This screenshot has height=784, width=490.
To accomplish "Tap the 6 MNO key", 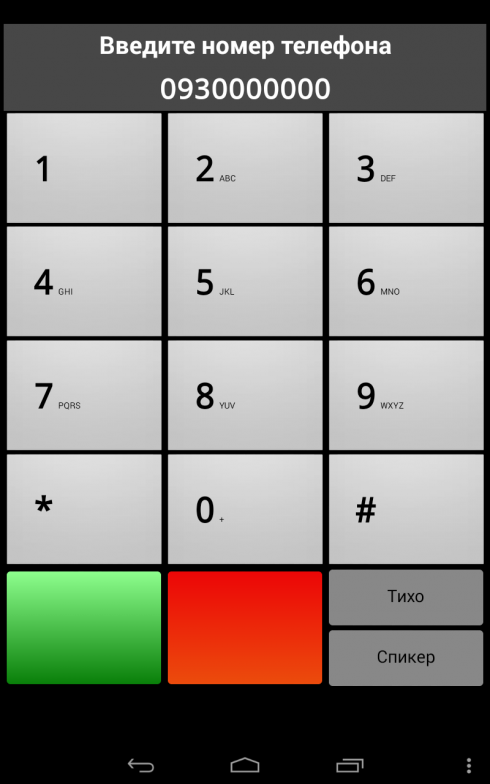I will (x=406, y=282).
